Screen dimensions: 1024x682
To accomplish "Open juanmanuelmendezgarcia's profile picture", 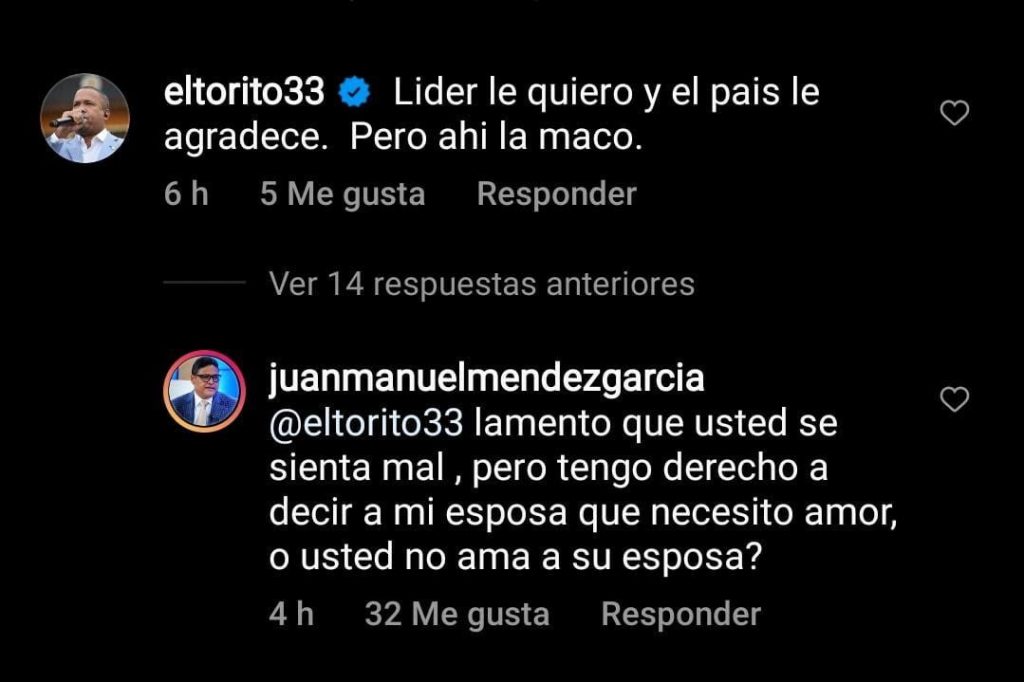I will point(204,391).
